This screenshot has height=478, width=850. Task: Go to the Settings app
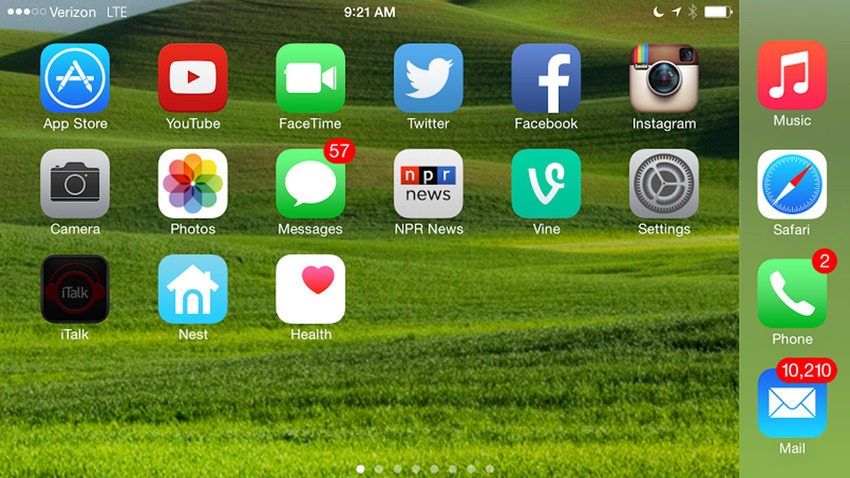click(x=664, y=184)
